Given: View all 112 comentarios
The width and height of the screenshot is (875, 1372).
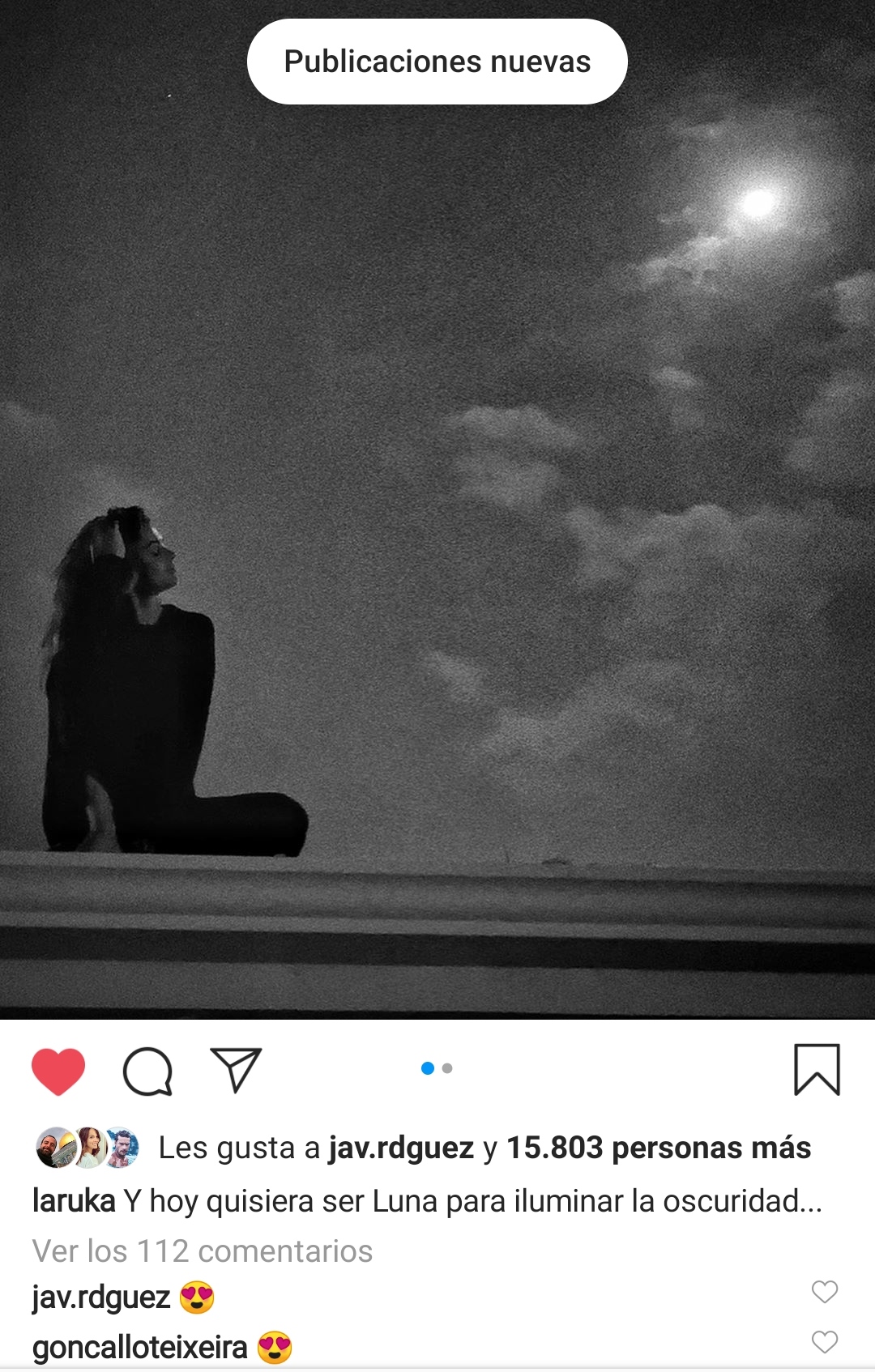Looking at the screenshot, I should point(203,1251).
